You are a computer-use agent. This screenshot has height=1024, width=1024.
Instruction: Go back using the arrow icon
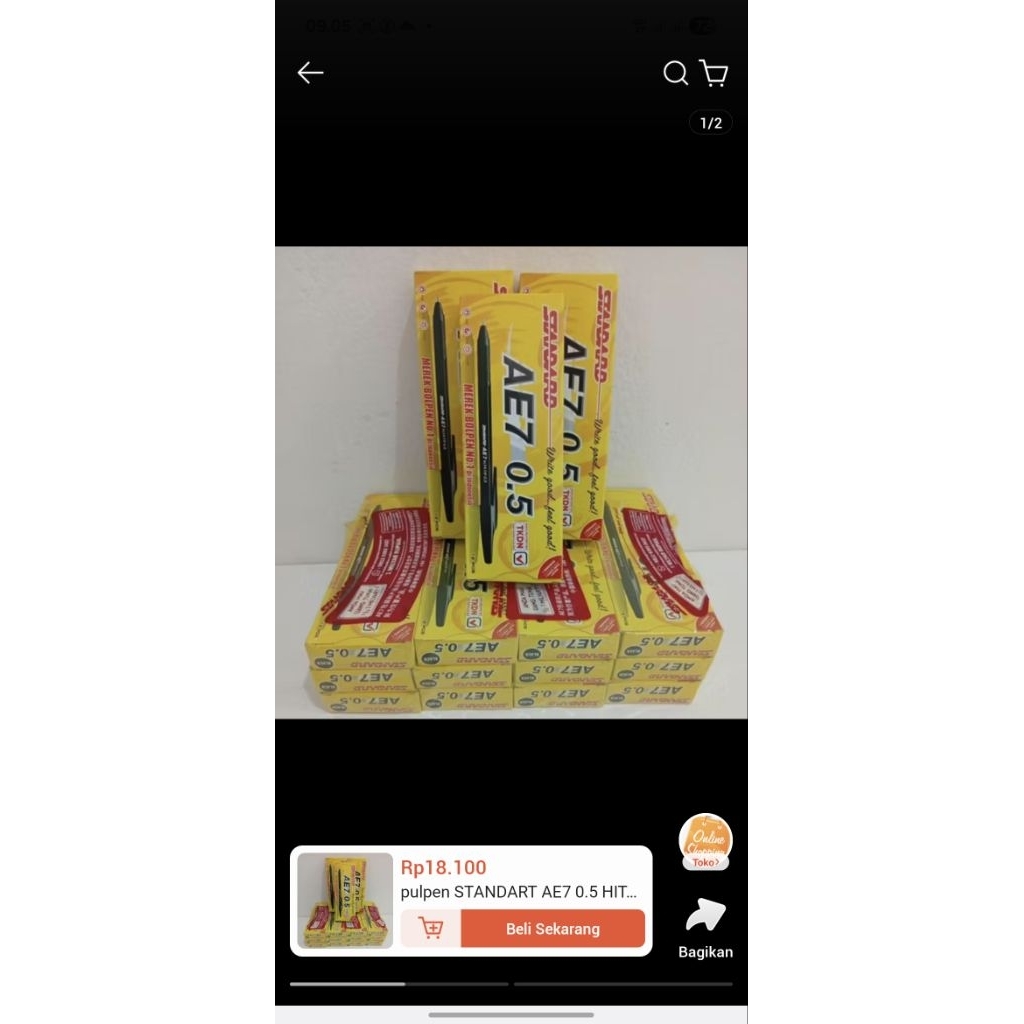pos(310,73)
